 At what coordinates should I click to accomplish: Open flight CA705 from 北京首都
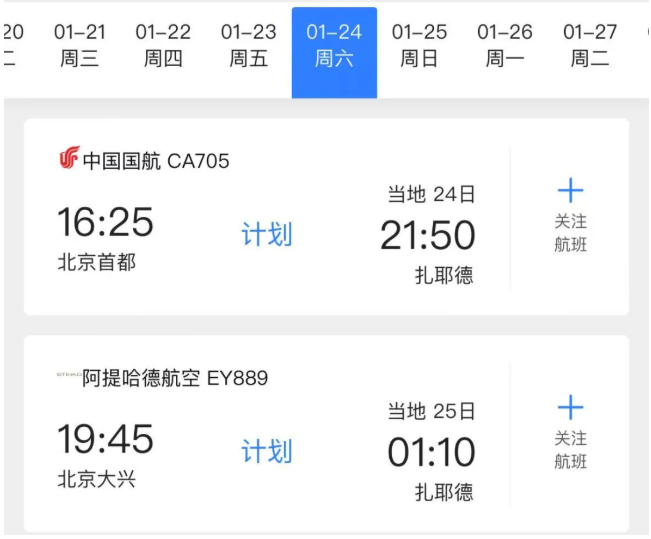point(266,218)
